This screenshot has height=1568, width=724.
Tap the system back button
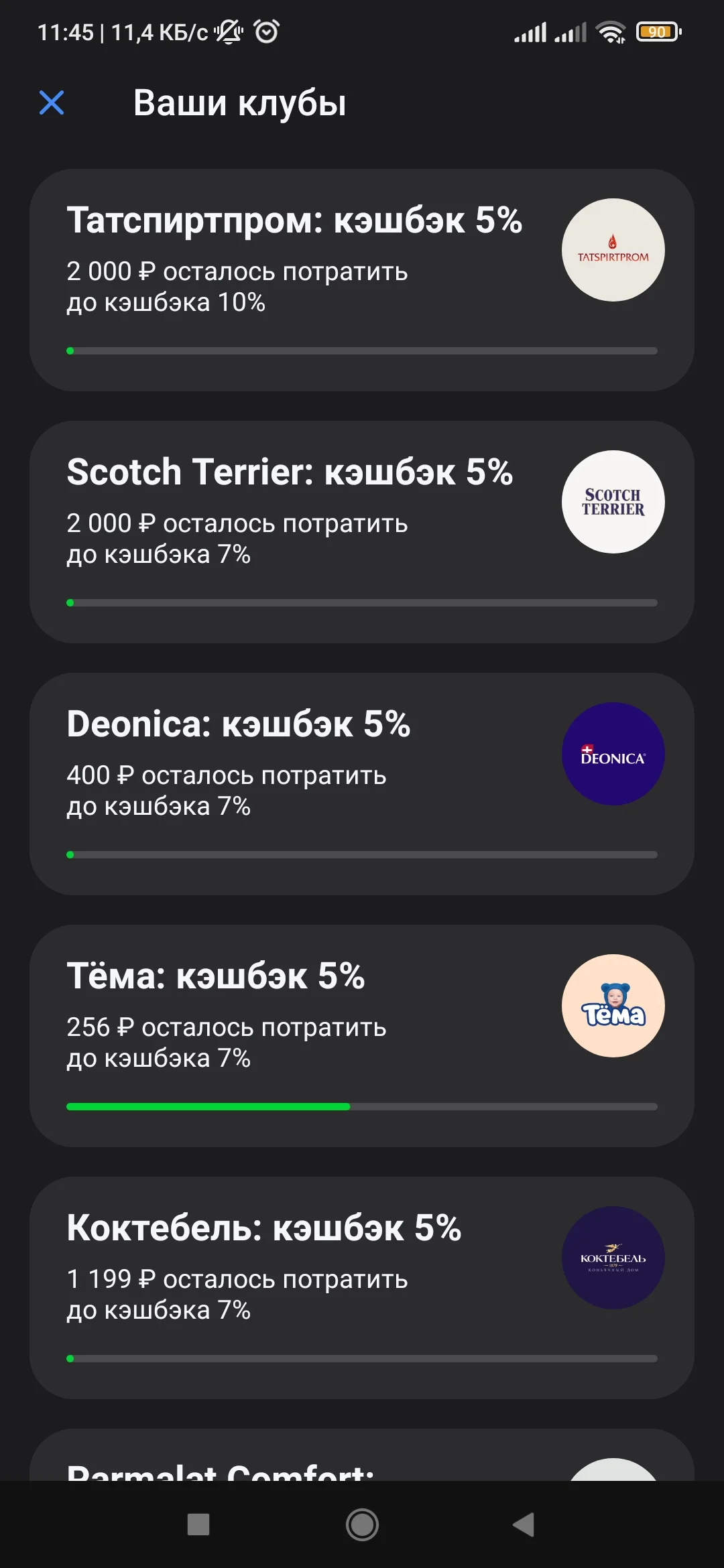524,1525
